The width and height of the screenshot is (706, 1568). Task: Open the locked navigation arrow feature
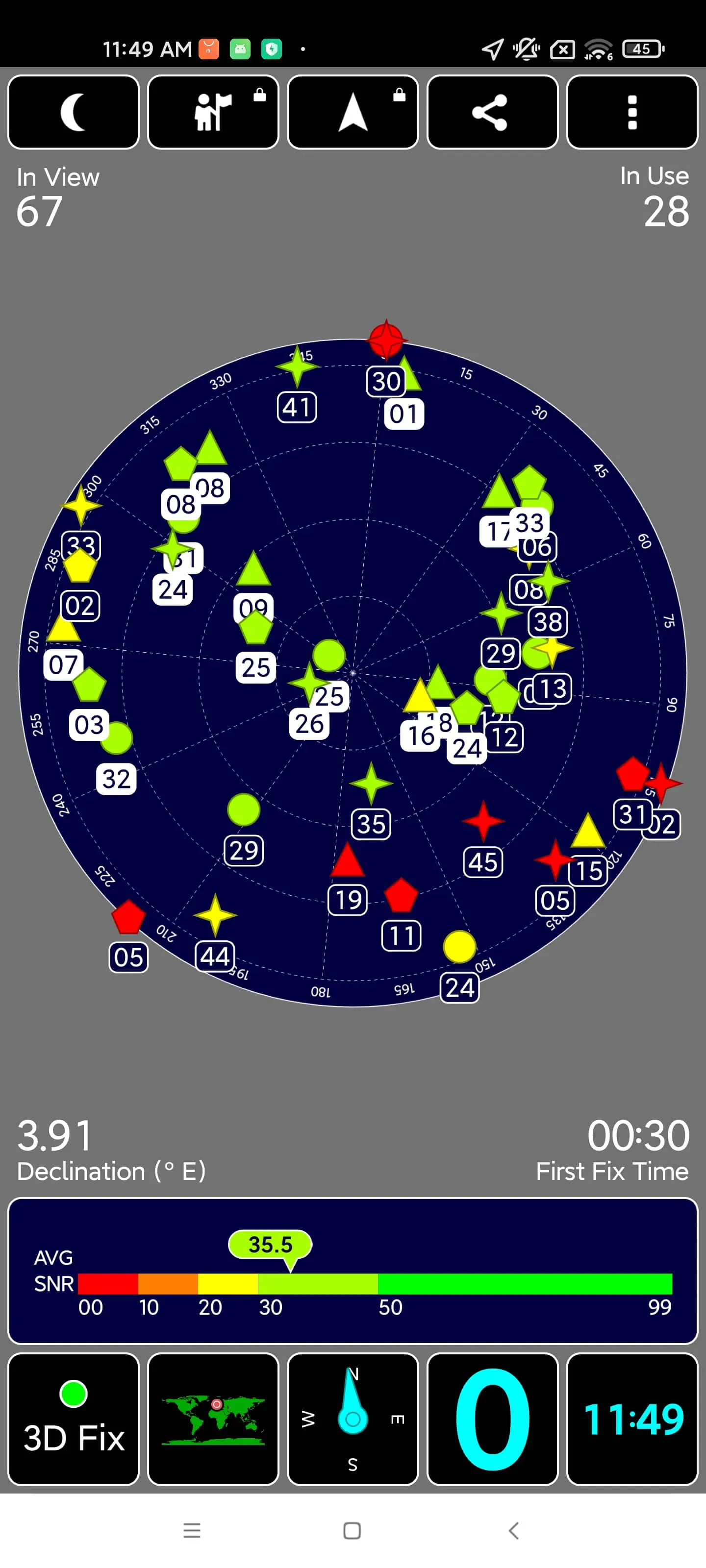pyautogui.click(x=353, y=112)
